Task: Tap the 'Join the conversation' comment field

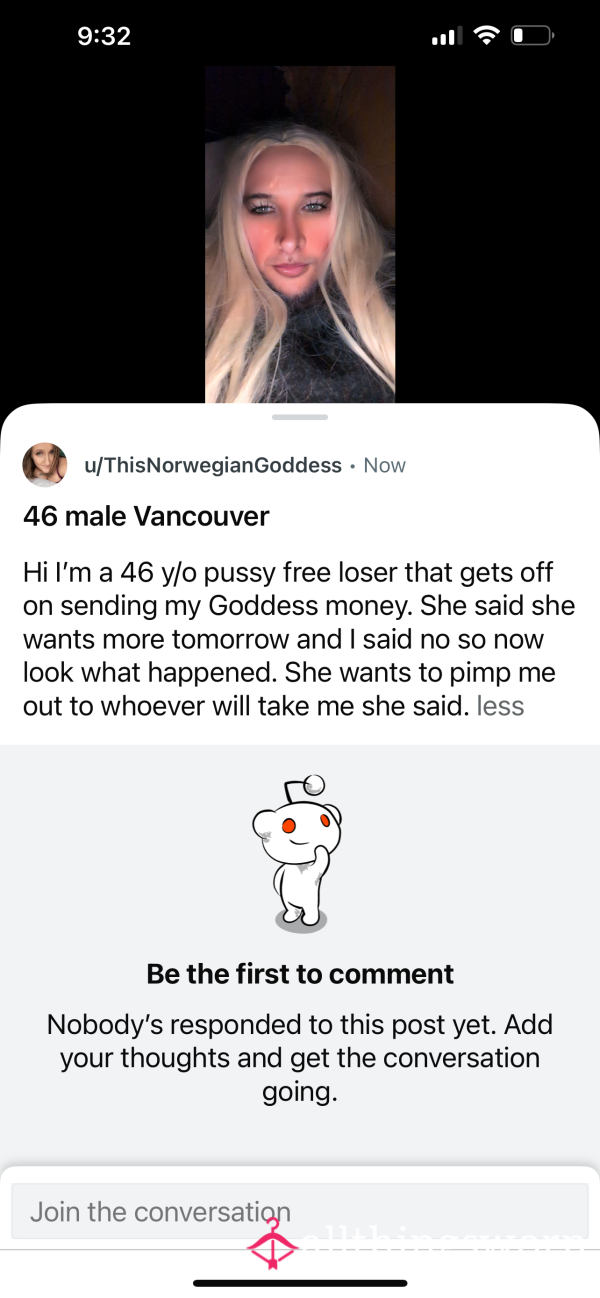Action: tap(300, 1212)
